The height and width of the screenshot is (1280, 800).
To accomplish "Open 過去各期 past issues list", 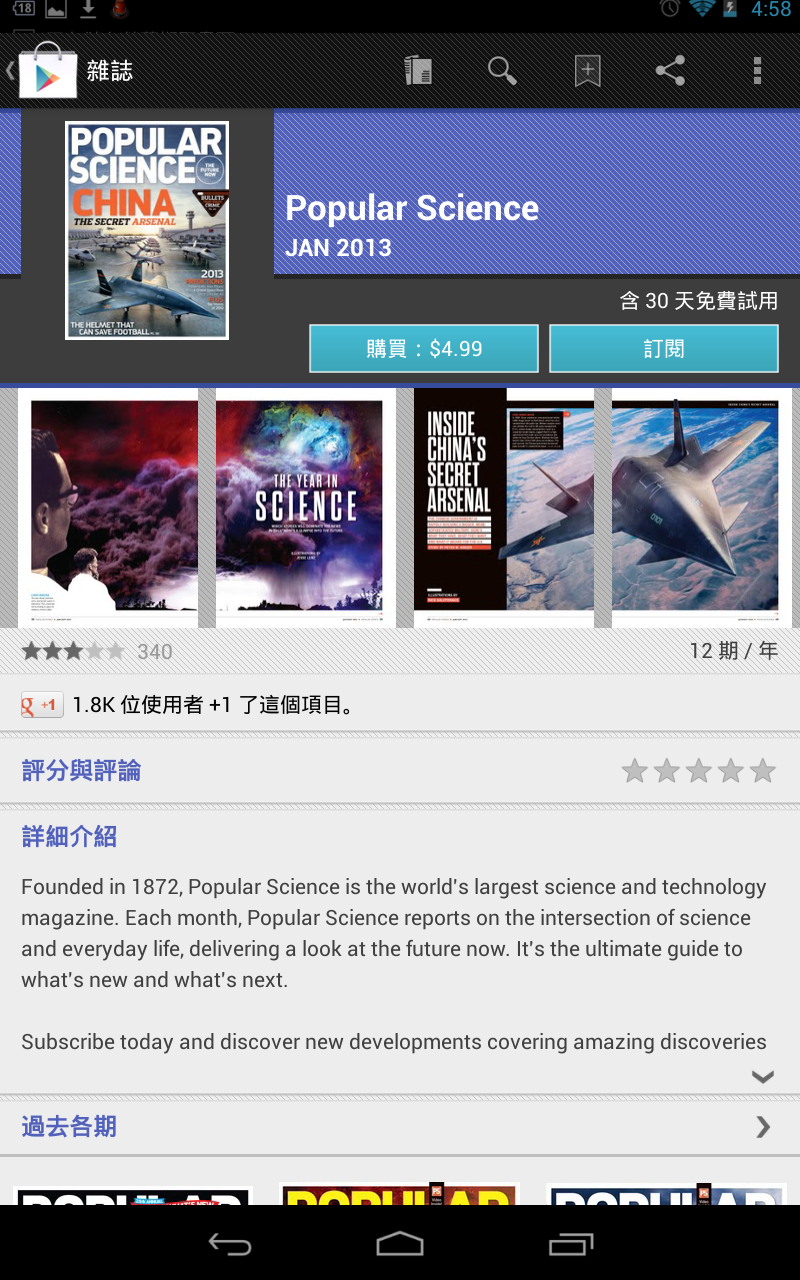I will pyautogui.click(x=400, y=1127).
